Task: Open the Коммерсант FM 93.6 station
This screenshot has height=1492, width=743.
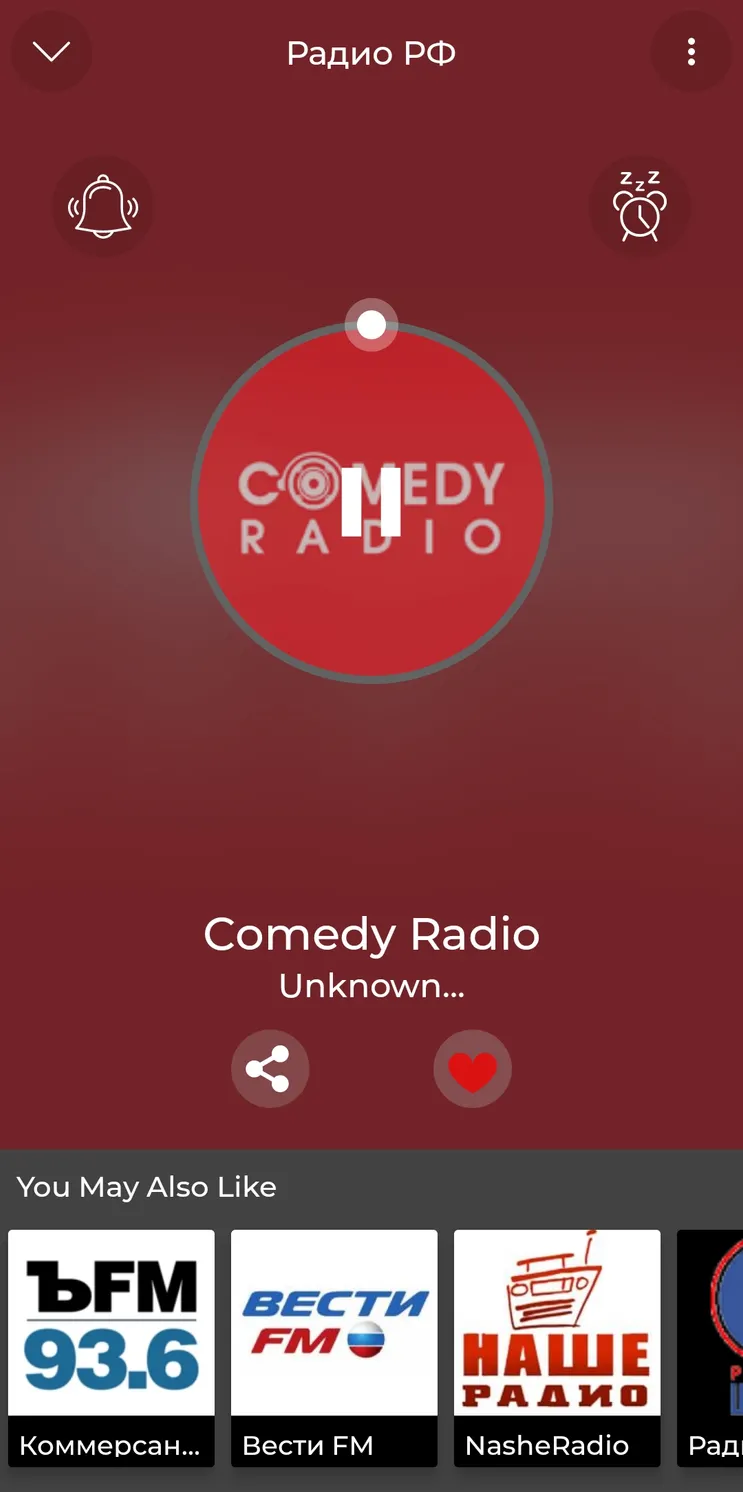Action: pos(111,1348)
